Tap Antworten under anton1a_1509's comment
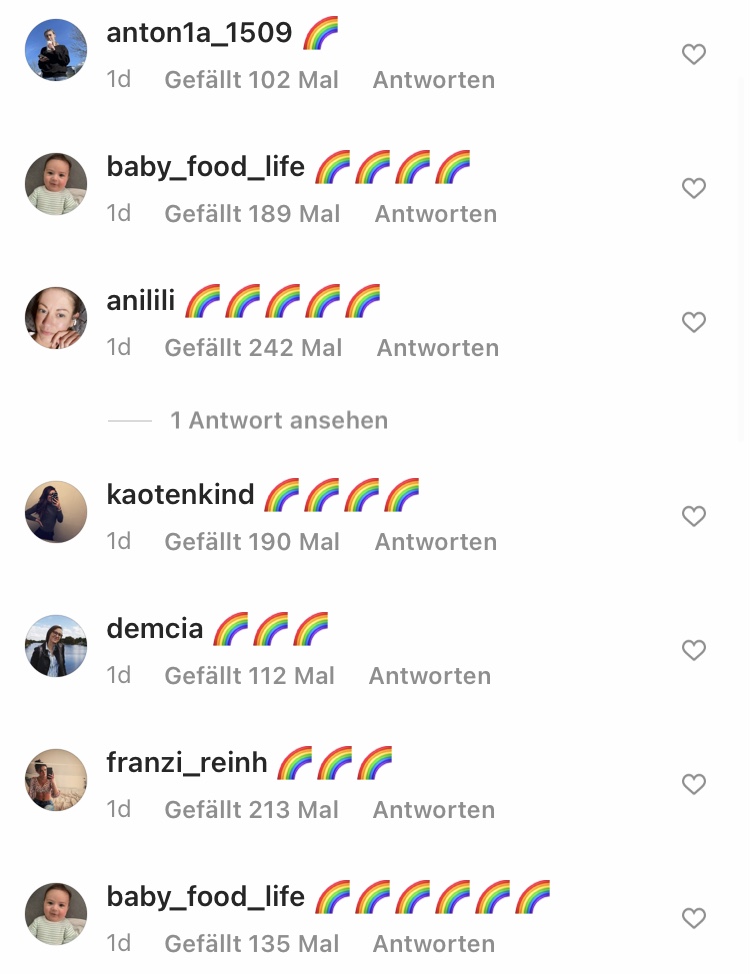750x974 pixels. [x=433, y=80]
